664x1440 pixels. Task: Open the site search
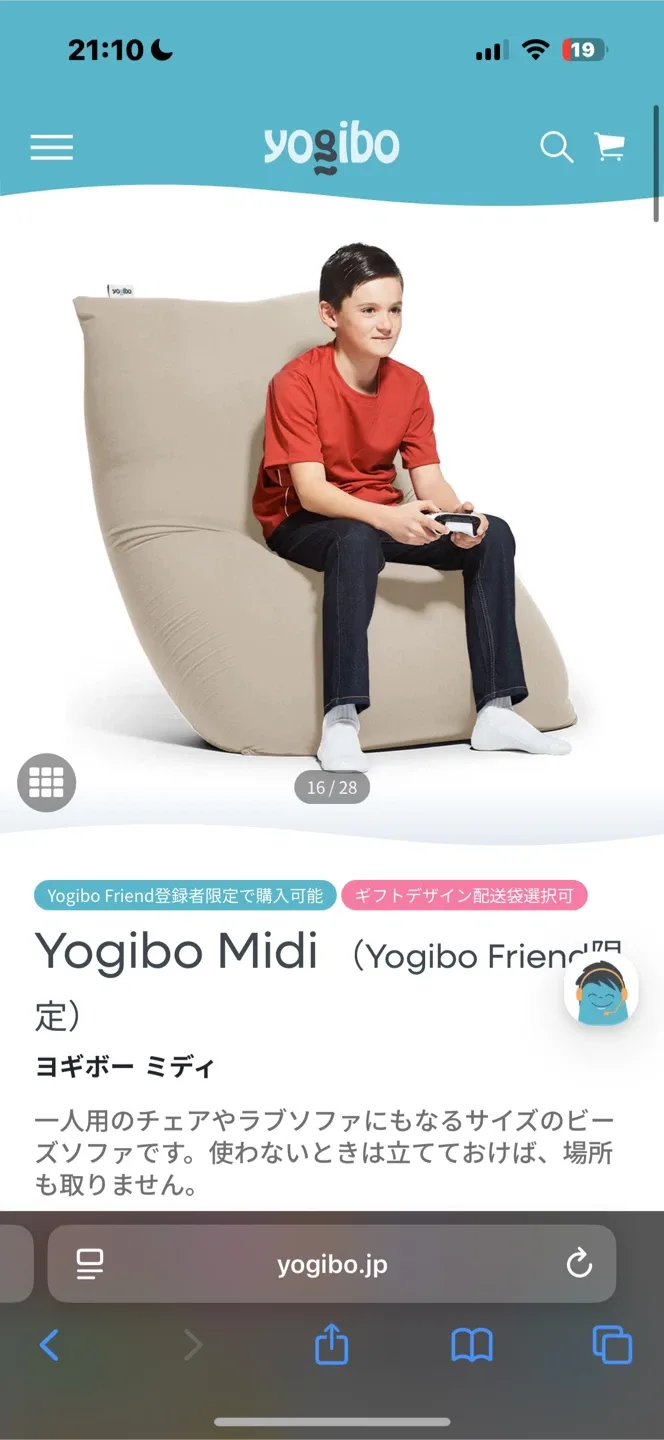(556, 148)
